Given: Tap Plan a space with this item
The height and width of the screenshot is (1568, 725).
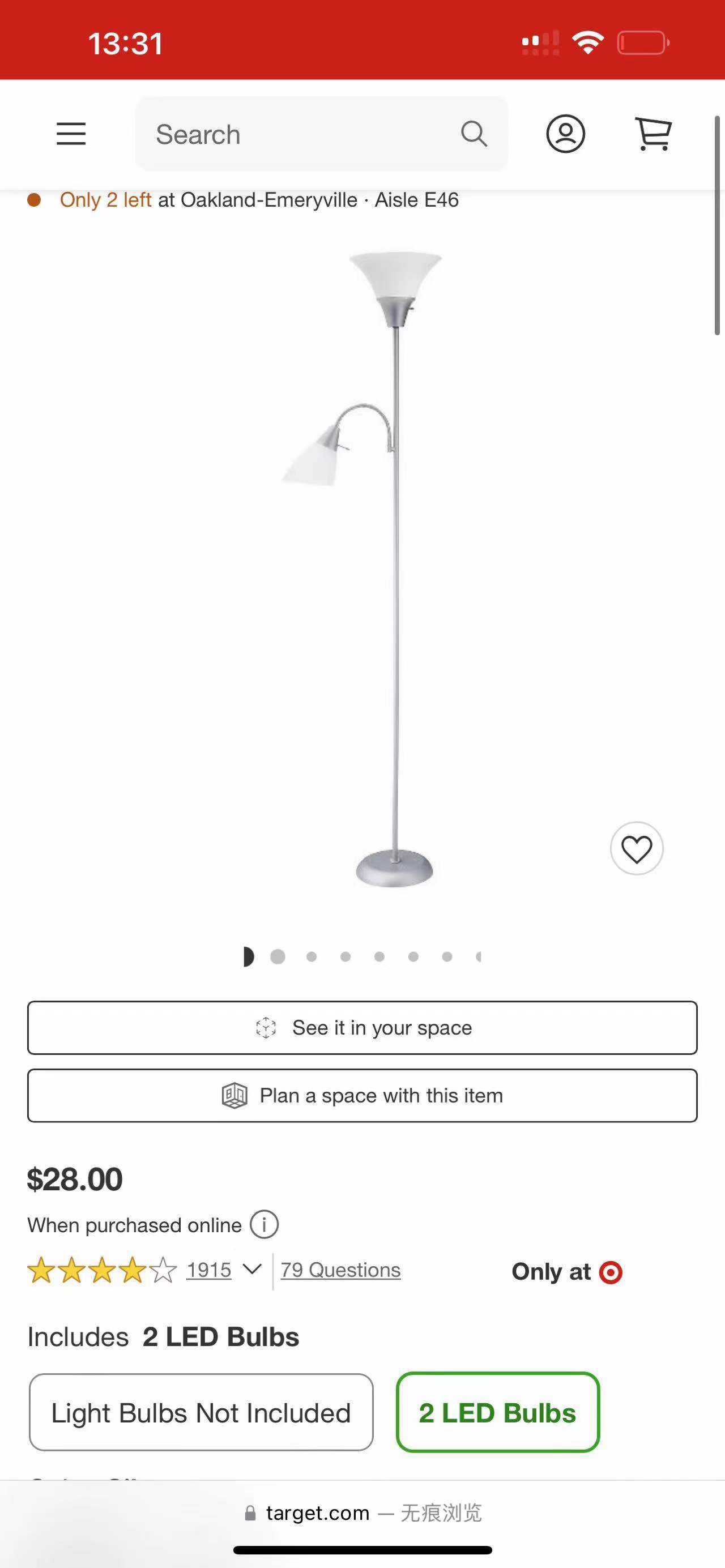Looking at the screenshot, I should (362, 1096).
